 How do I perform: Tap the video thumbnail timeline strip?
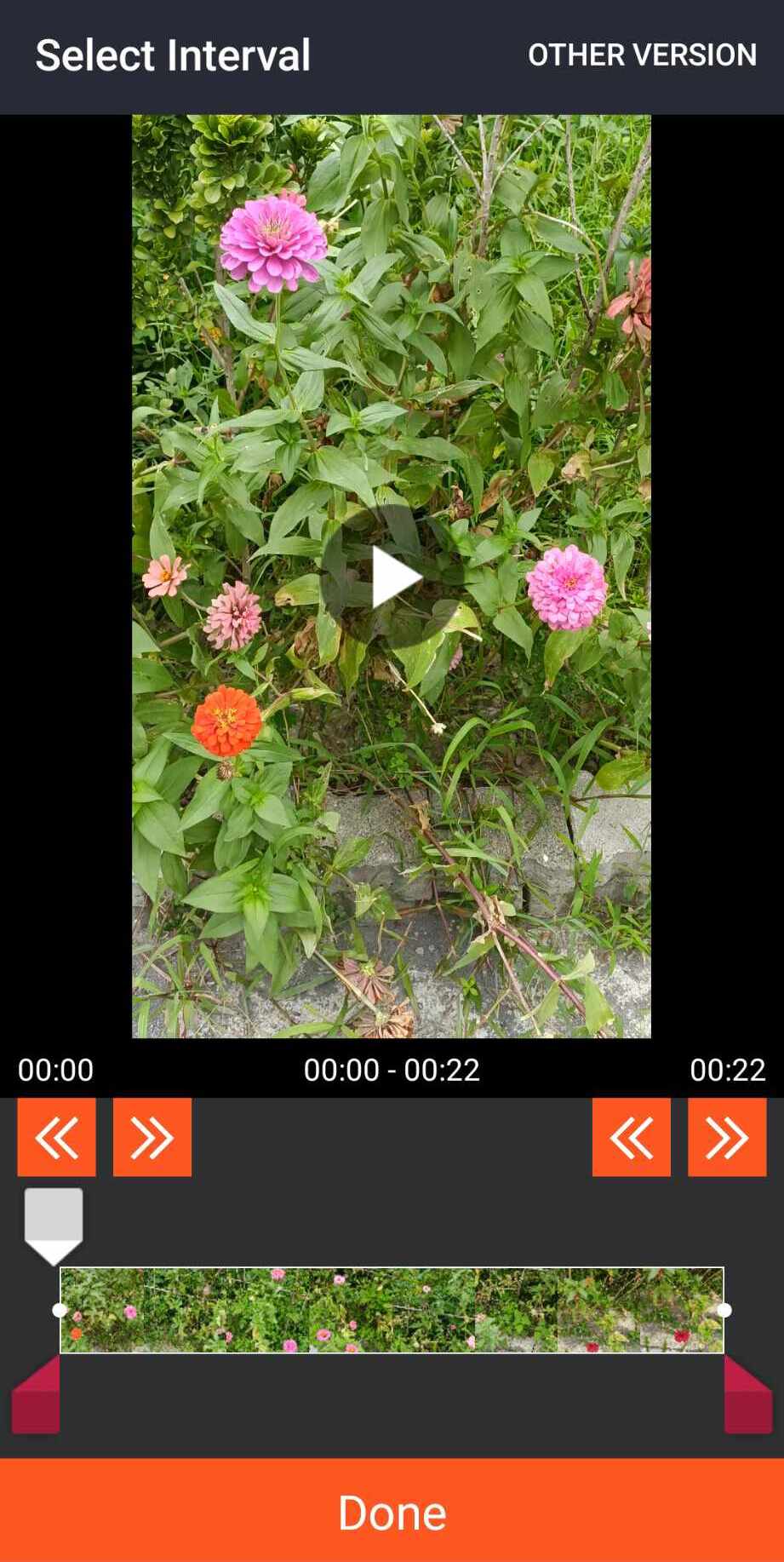tap(392, 1310)
